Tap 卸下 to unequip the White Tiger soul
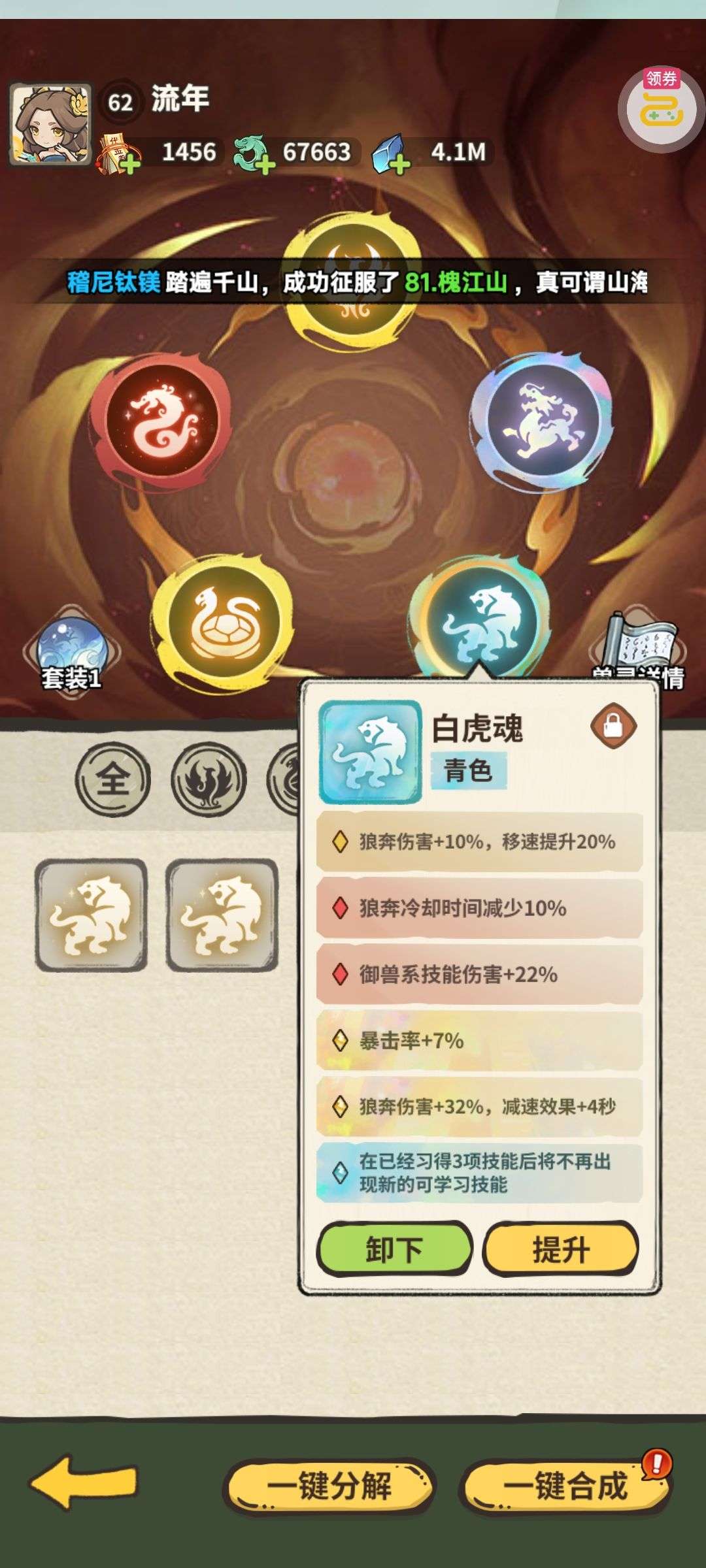 coord(394,1249)
